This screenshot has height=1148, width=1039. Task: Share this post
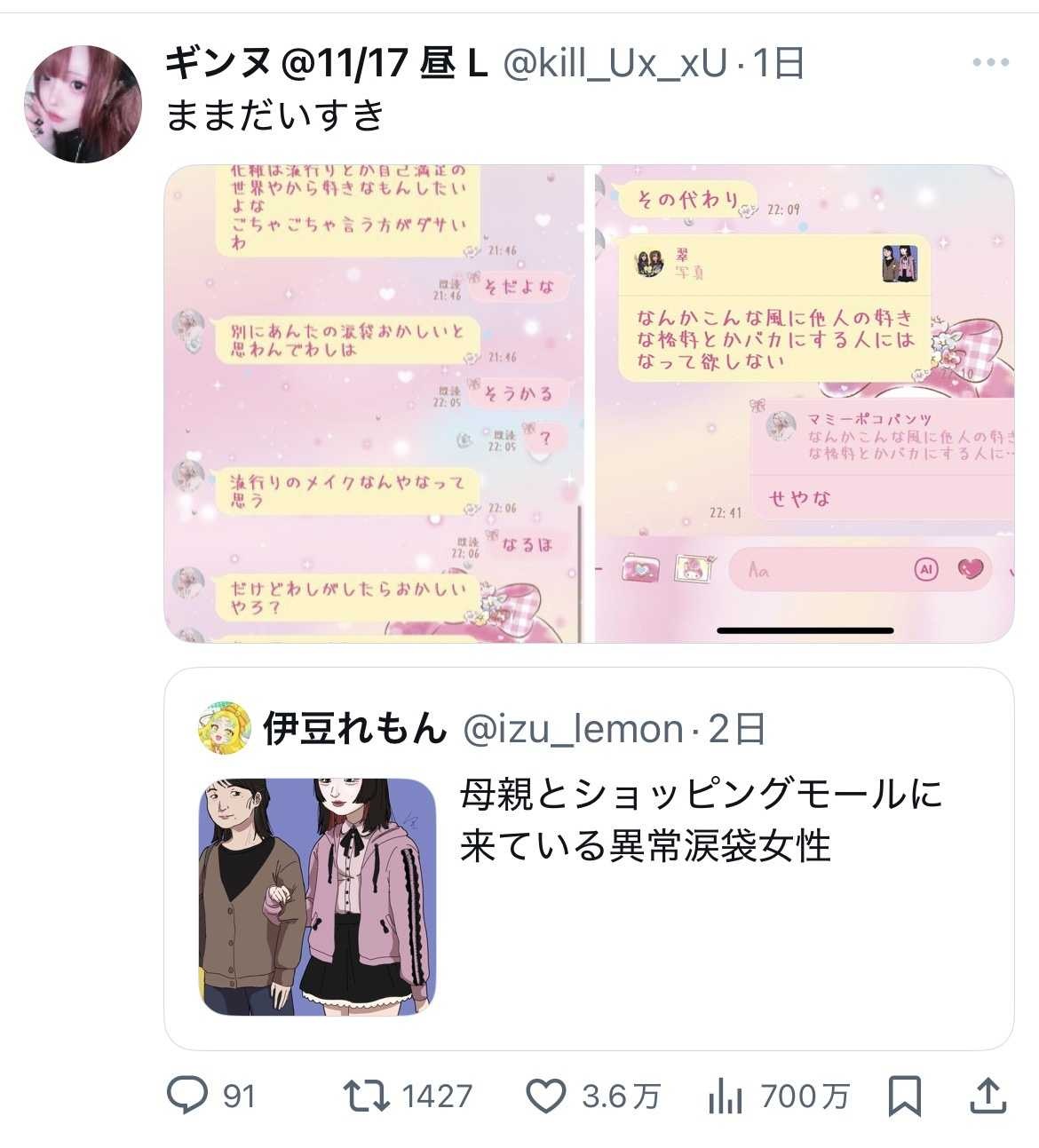tap(987, 1097)
